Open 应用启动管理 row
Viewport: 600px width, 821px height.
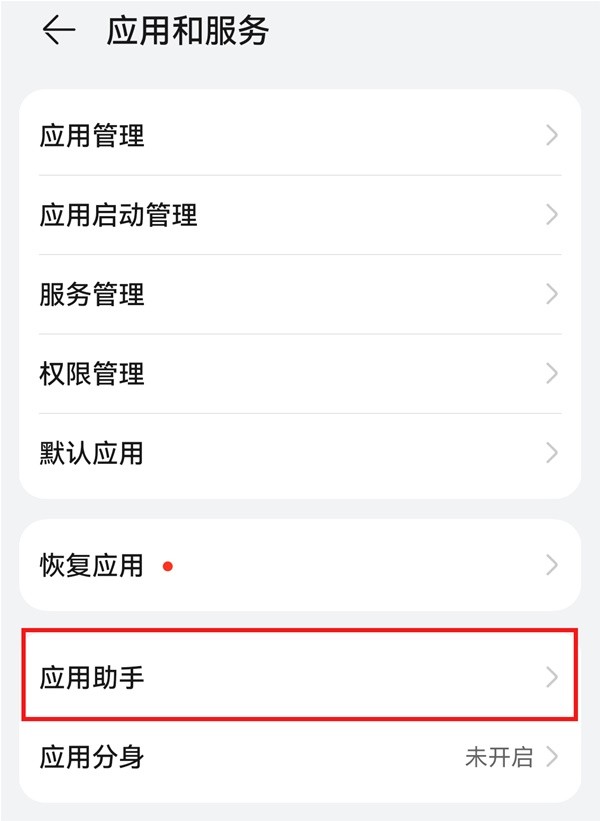pyautogui.click(x=299, y=215)
